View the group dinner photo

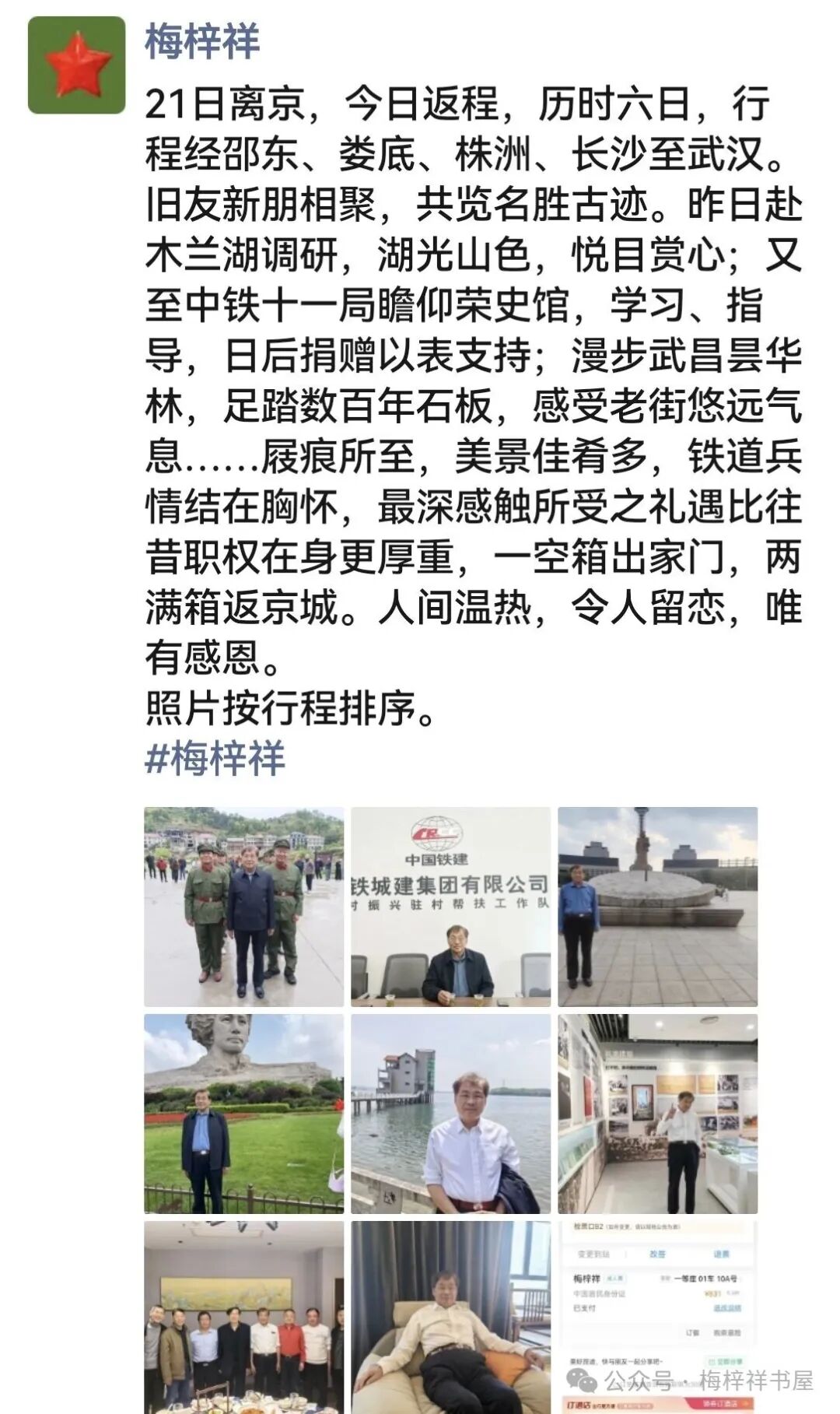(243, 1318)
